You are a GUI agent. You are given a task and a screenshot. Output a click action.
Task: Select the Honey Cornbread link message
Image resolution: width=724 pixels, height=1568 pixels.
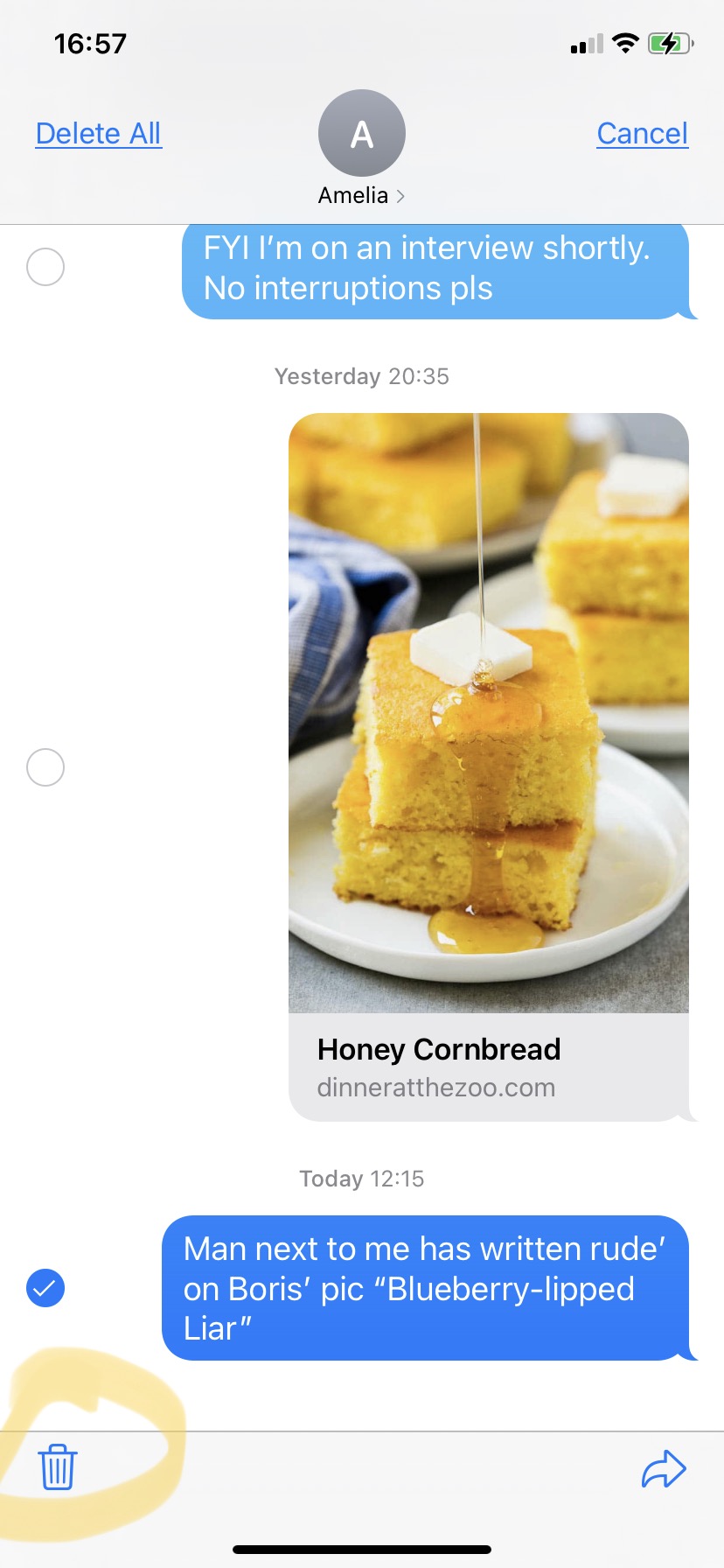point(45,767)
